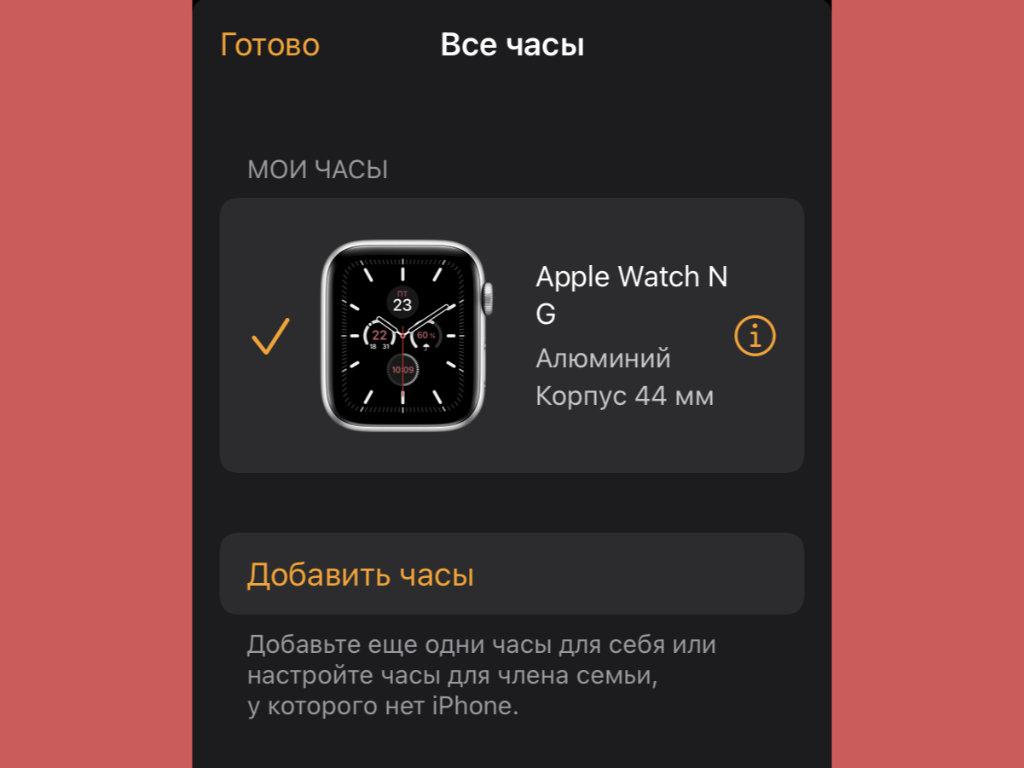Tap Добавить часы to pair new watch
1024x768 pixels.
coord(360,575)
